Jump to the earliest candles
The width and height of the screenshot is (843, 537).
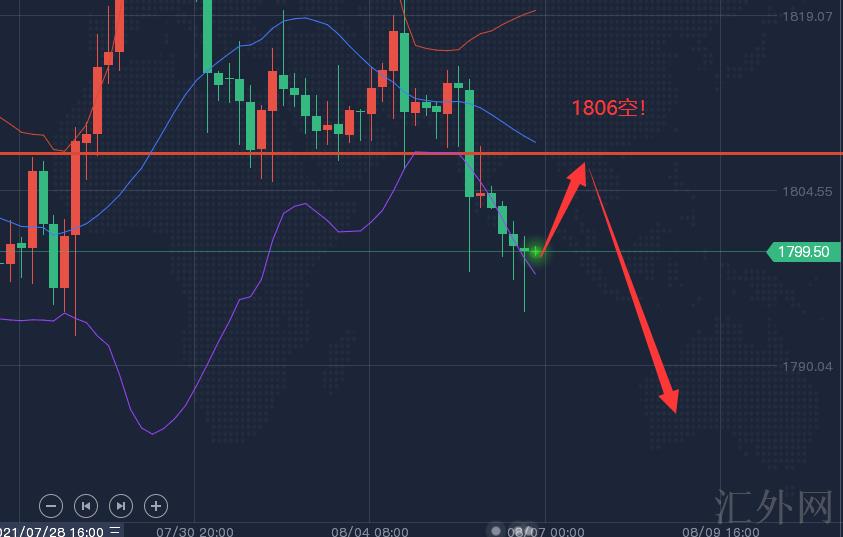86,505
